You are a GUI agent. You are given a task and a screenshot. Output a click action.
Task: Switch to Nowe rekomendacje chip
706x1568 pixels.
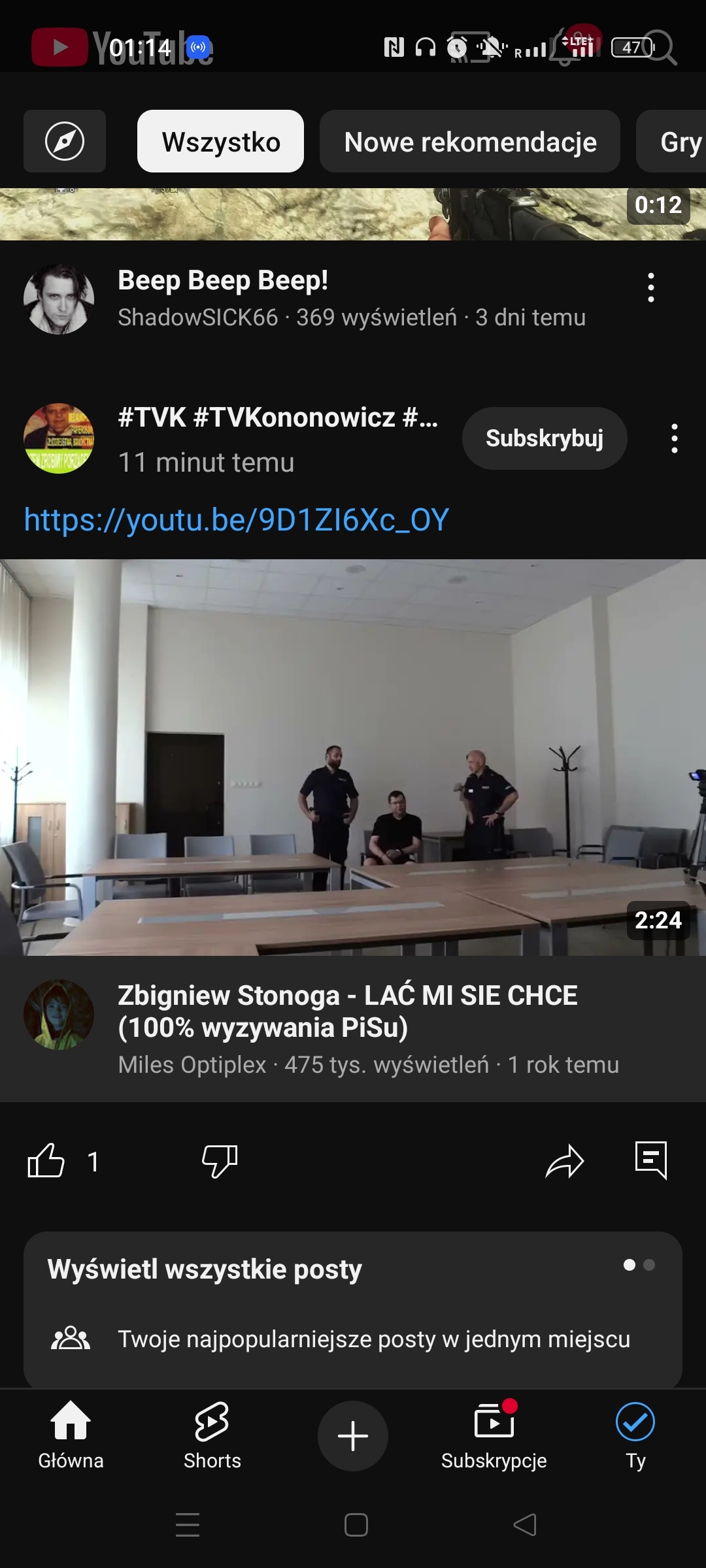(469, 141)
